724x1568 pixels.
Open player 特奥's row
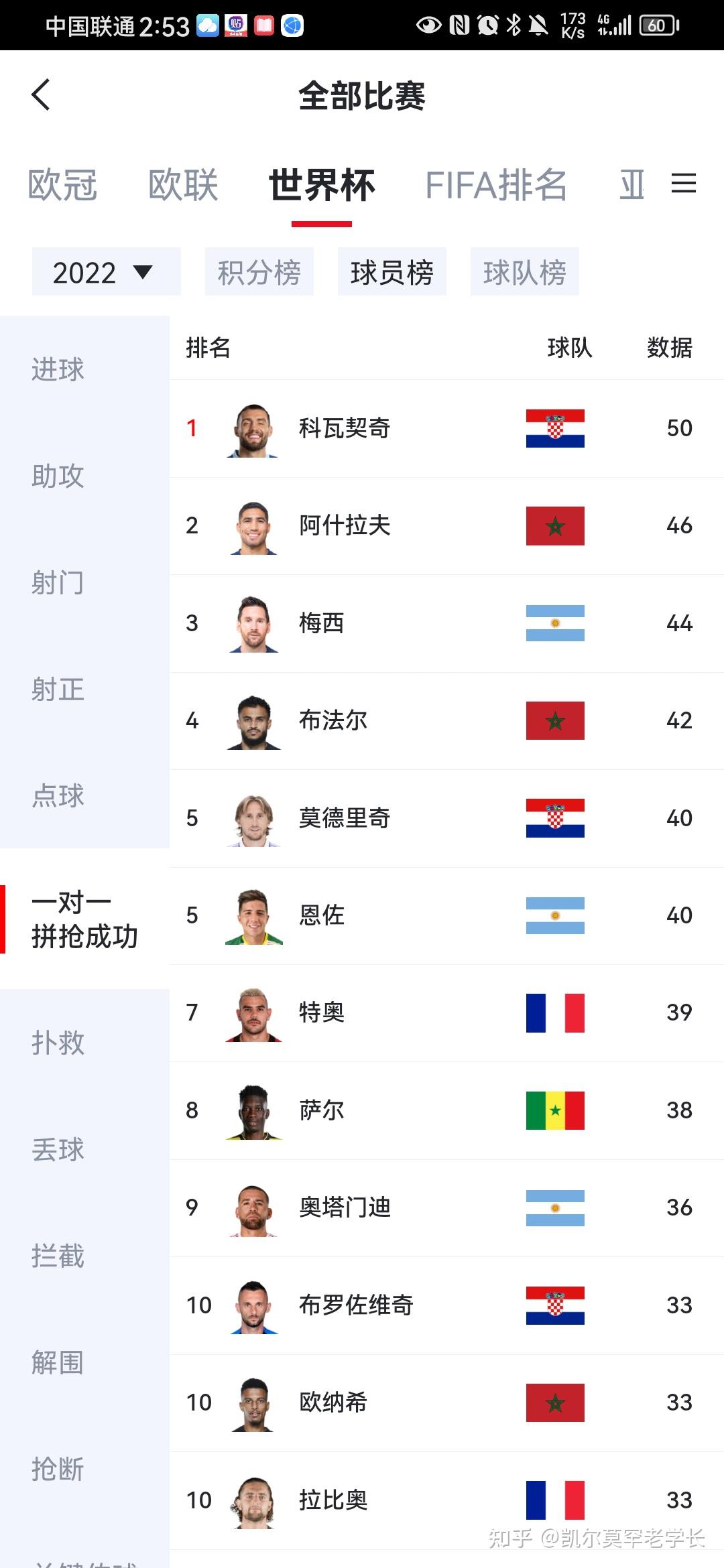446,1012
